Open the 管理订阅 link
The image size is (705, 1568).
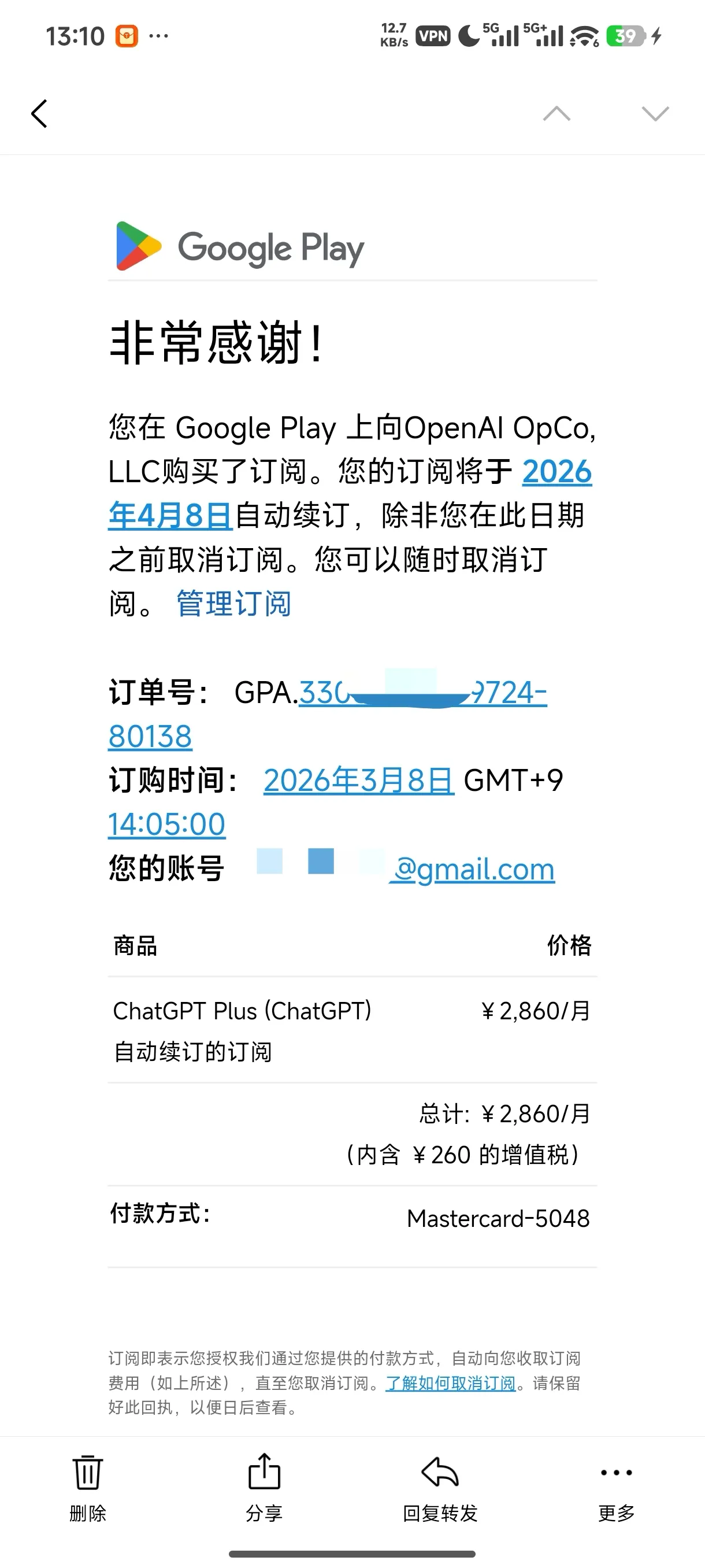click(x=233, y=604)
